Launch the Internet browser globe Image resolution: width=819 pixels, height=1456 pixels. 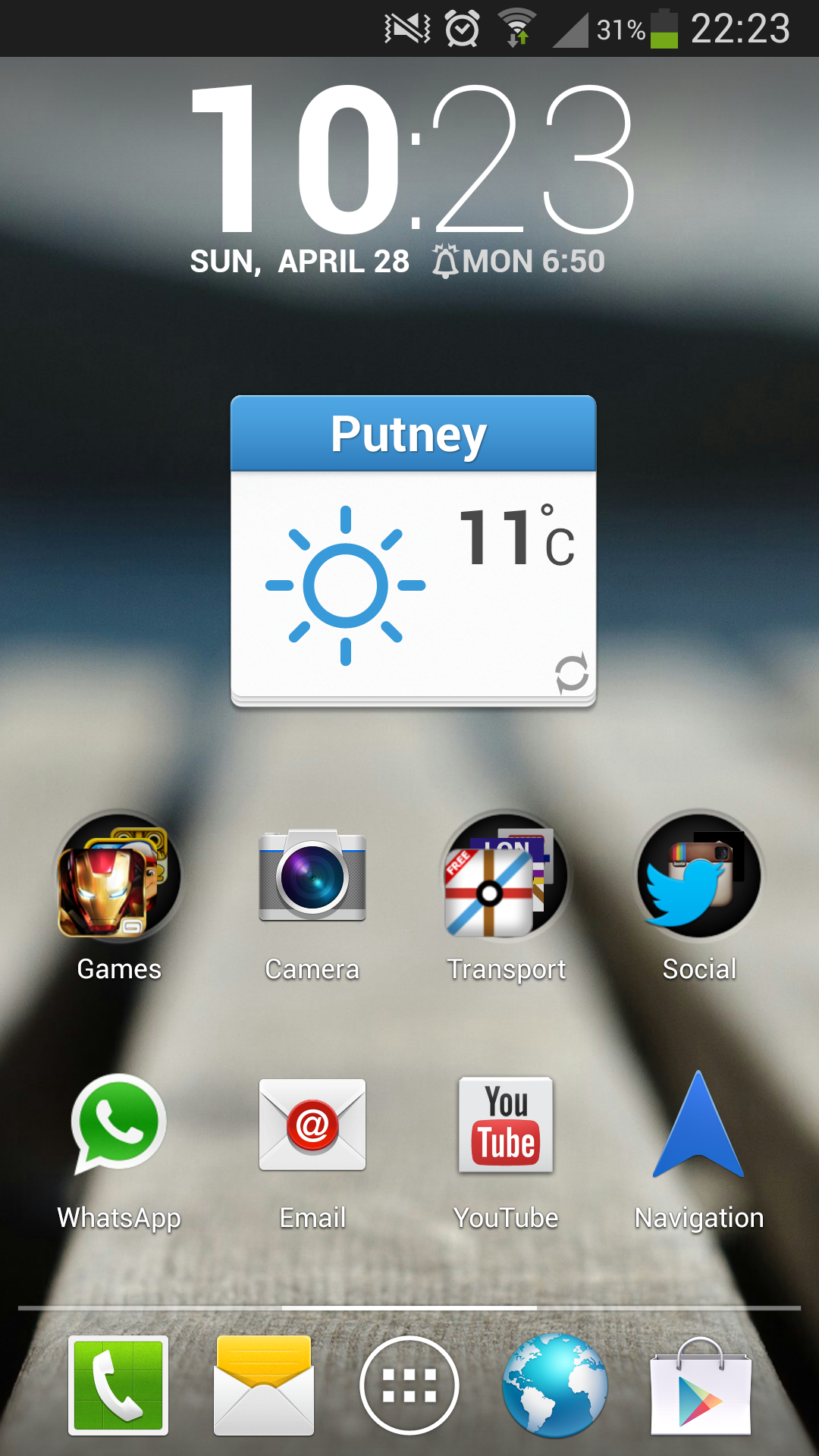point(555,1385)
